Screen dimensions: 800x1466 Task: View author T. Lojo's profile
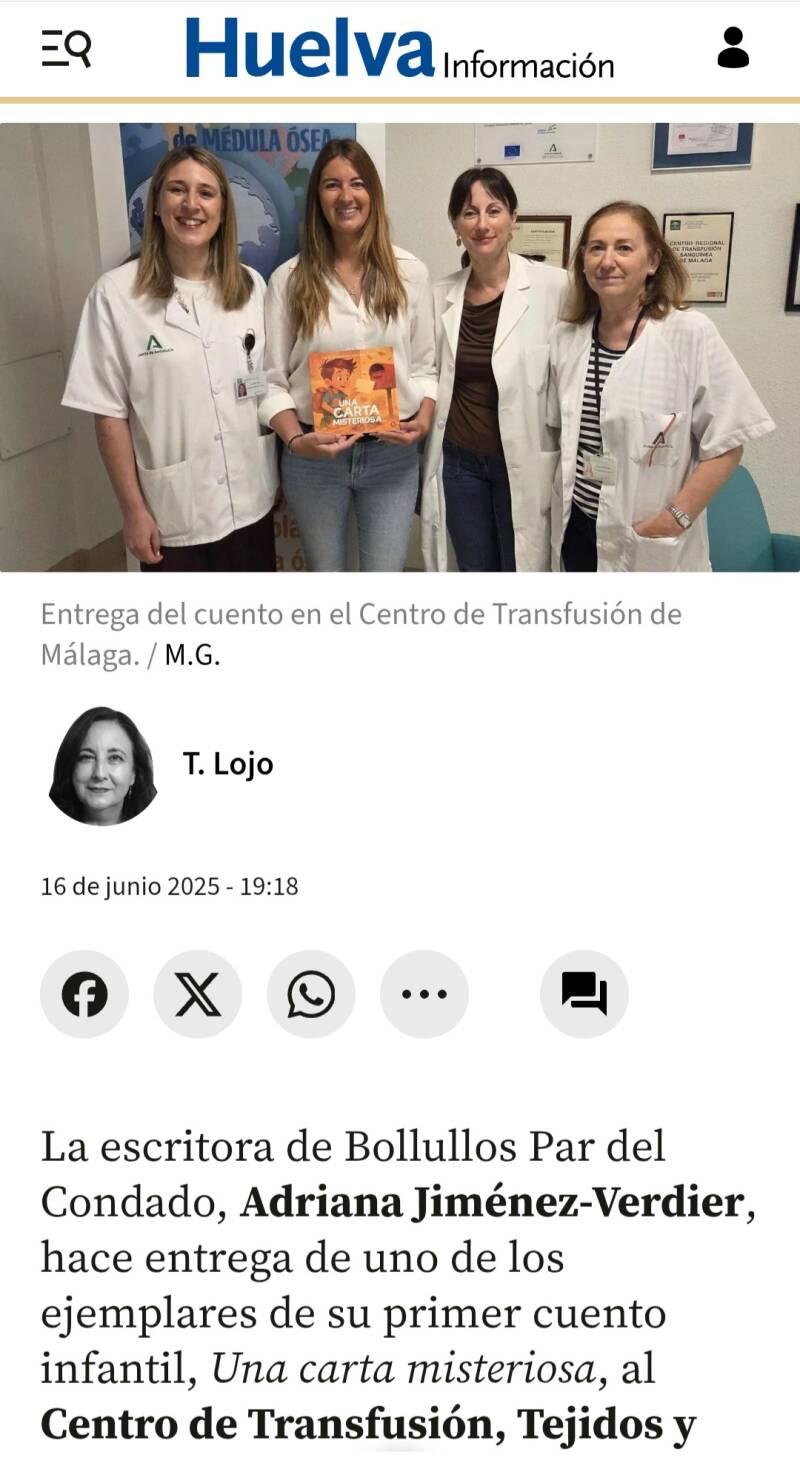click(x=227, y=764)
